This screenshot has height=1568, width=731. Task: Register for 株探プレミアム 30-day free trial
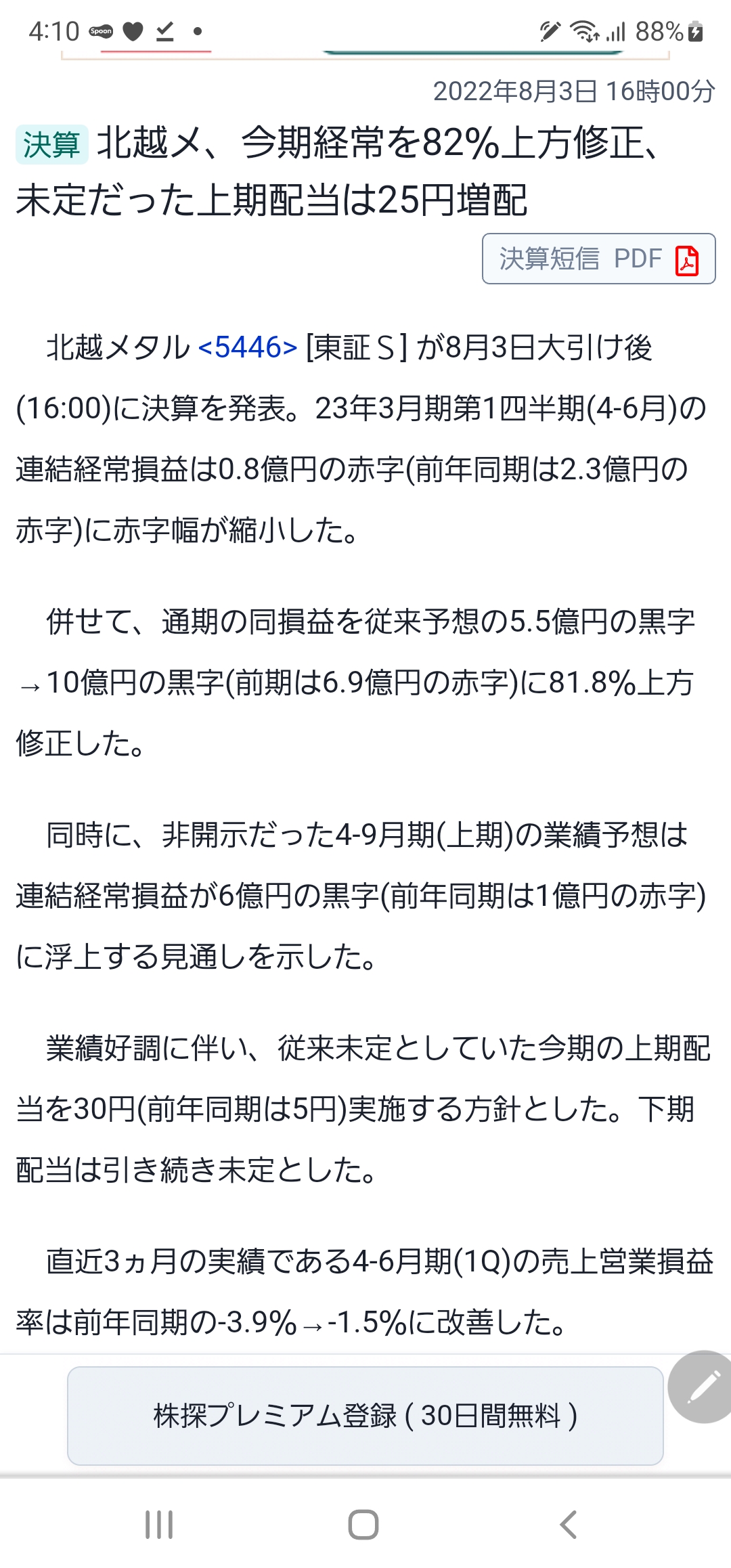click(x=365, y=1416)
